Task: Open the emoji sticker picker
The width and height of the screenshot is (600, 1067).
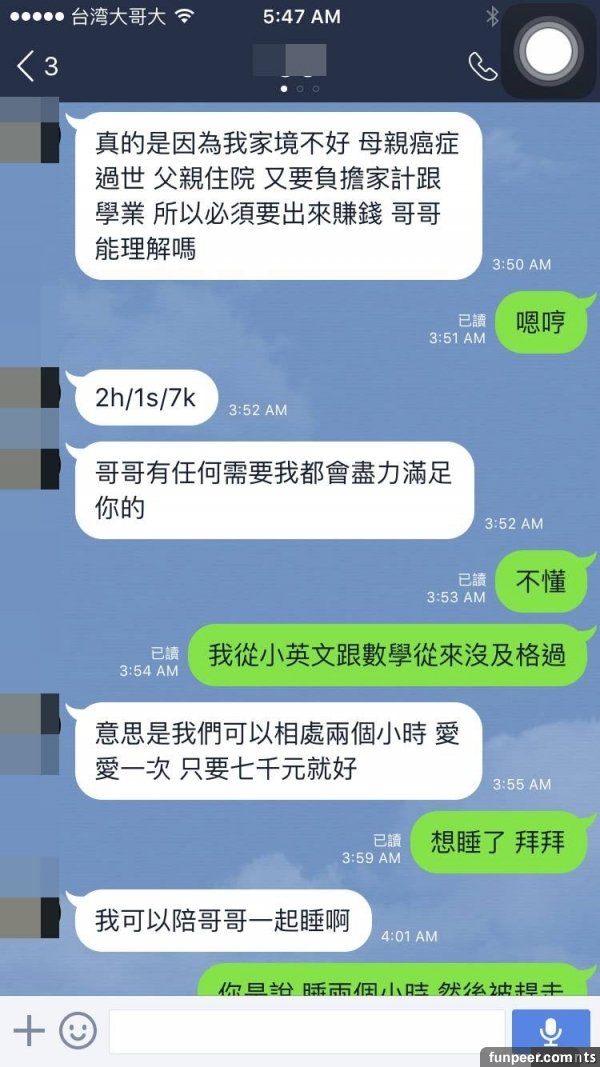Action: (x=78, y=1031)
